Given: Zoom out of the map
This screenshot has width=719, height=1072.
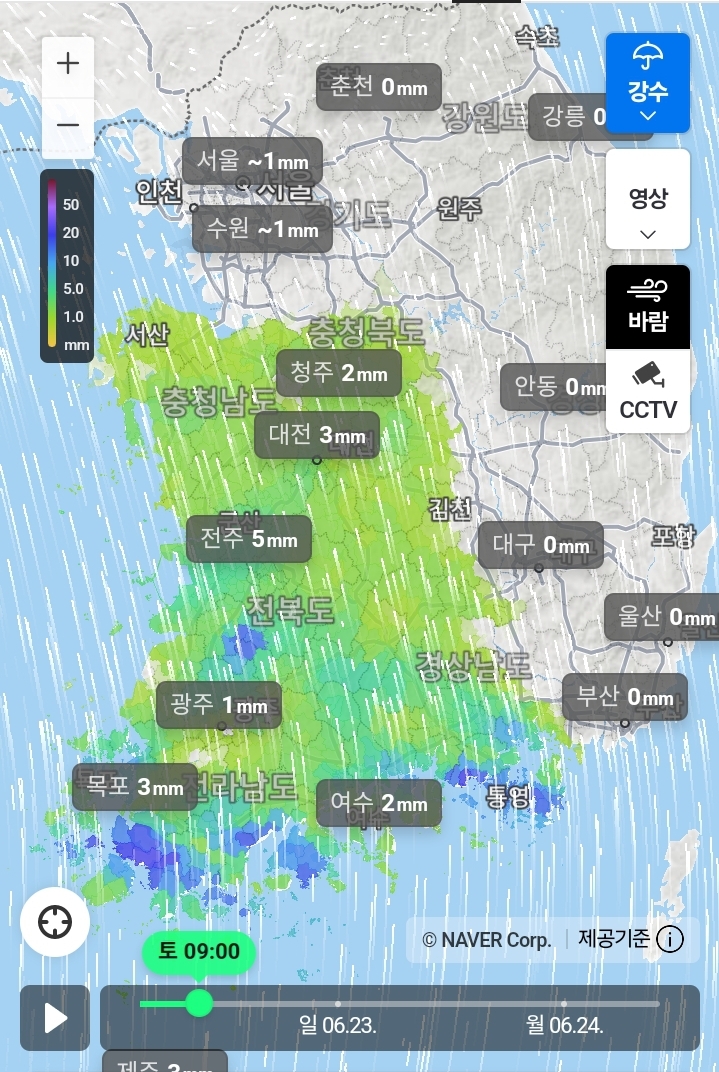Looking at the screenshot, I should [x=68, y=126].
